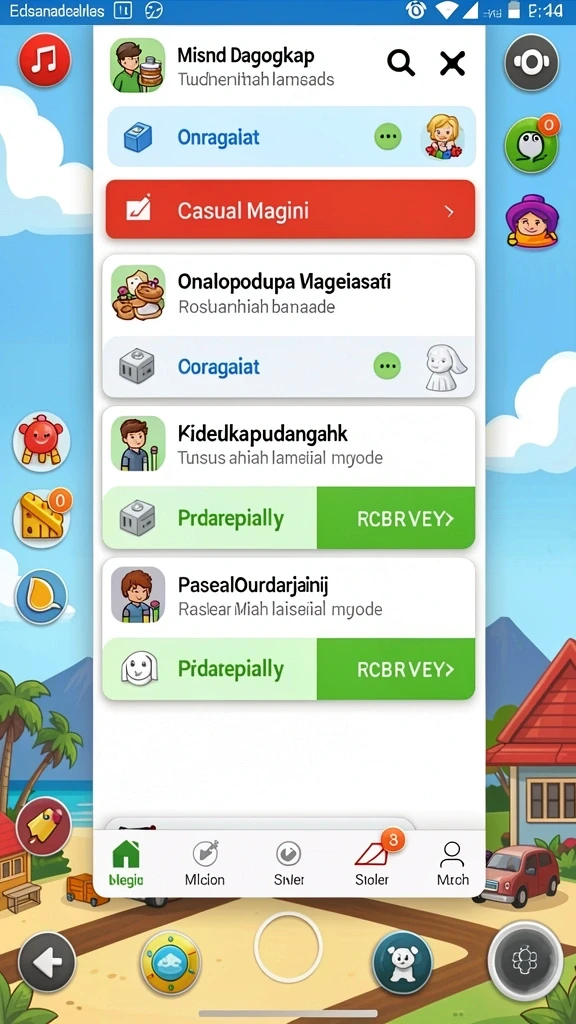Open the cheese icon with notification badge
The image size is (576, 1024).
tap(42, 518)
